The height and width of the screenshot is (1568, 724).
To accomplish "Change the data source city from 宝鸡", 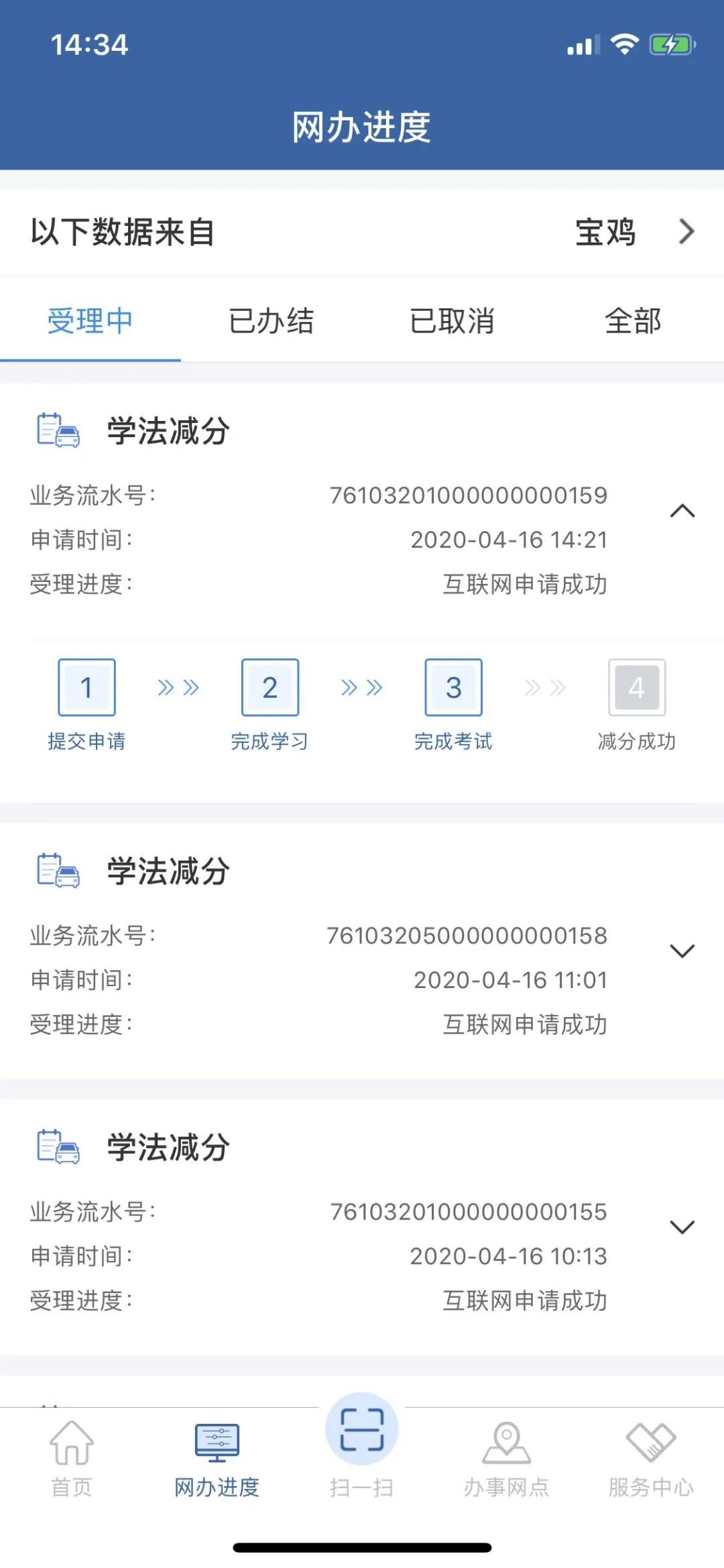I will (x=633, y=233).
